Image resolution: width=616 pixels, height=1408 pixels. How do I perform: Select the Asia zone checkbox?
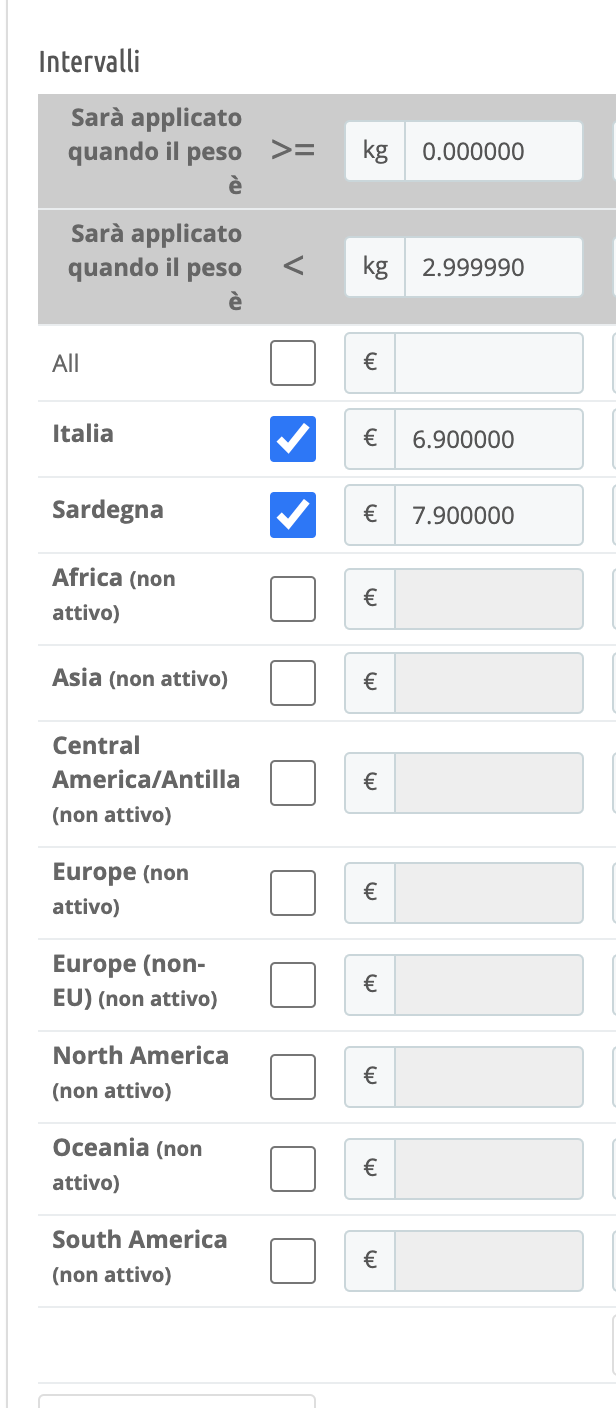tap(293, 682)
